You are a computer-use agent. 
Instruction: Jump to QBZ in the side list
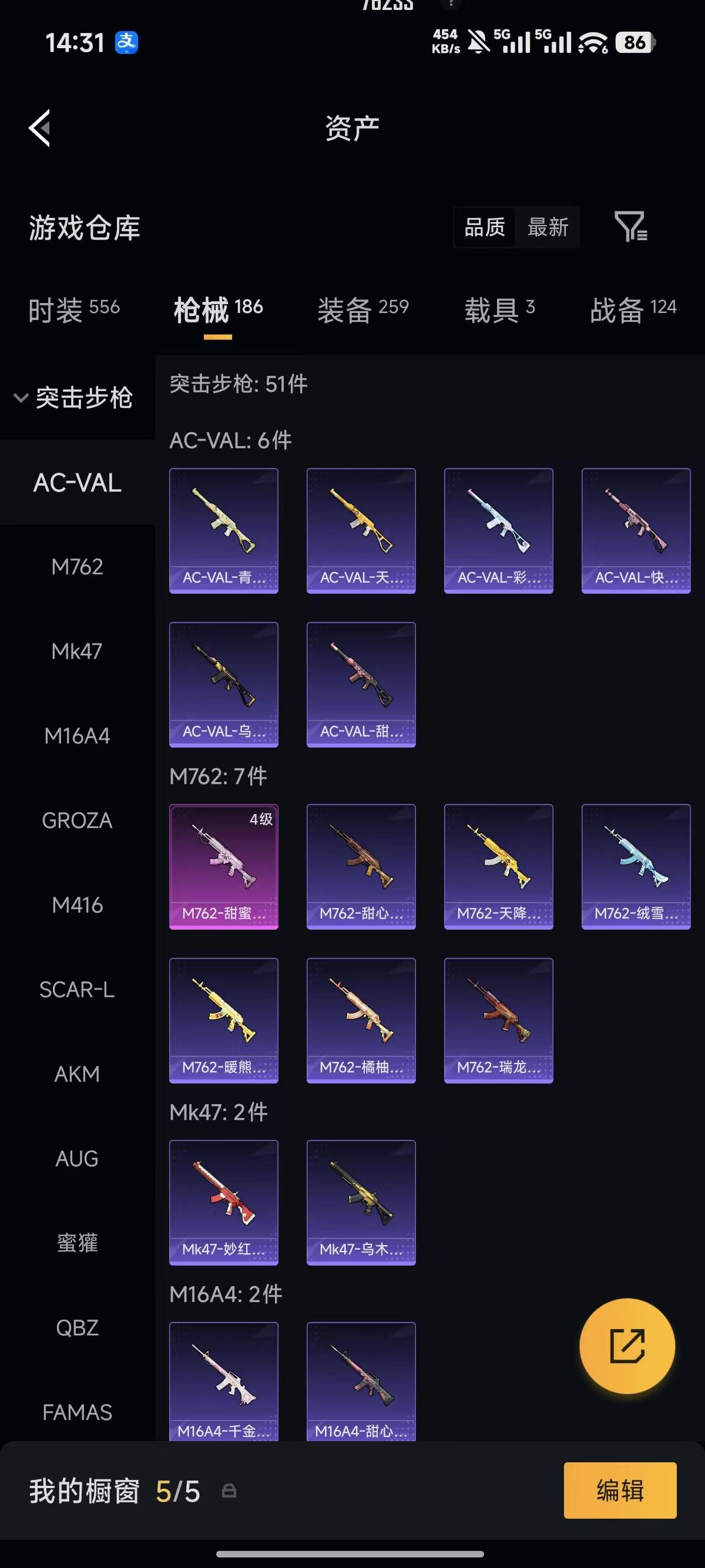click(x=78, y=1328)
